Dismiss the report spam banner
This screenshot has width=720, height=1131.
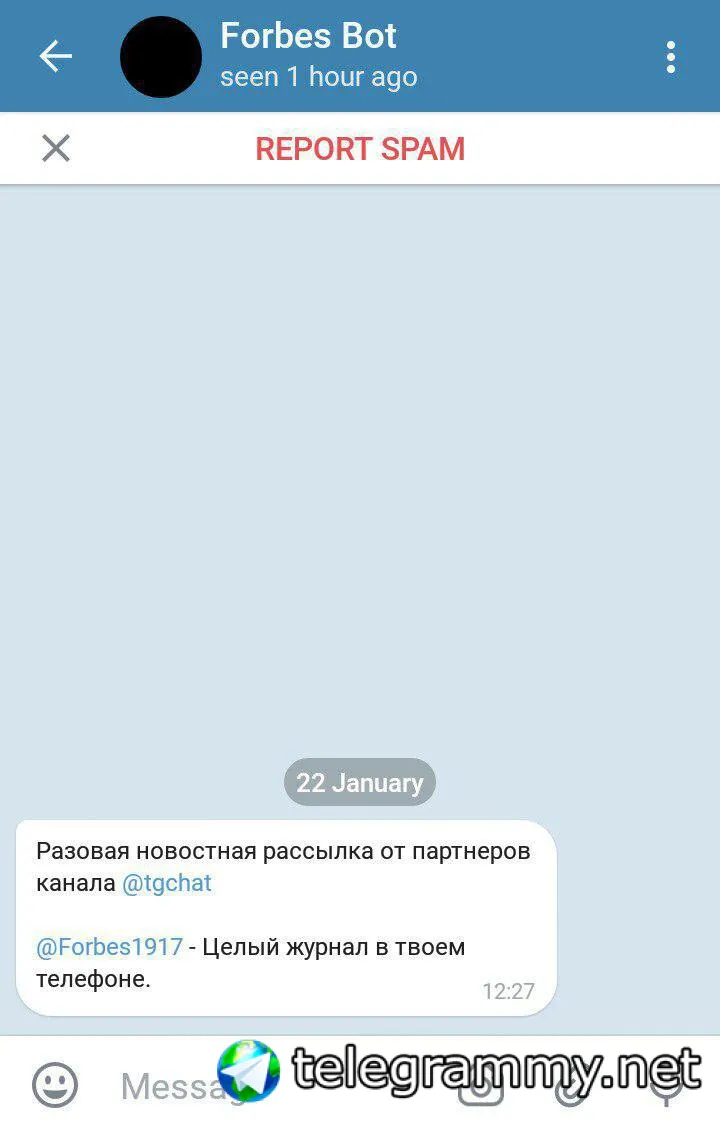[56, 149]
